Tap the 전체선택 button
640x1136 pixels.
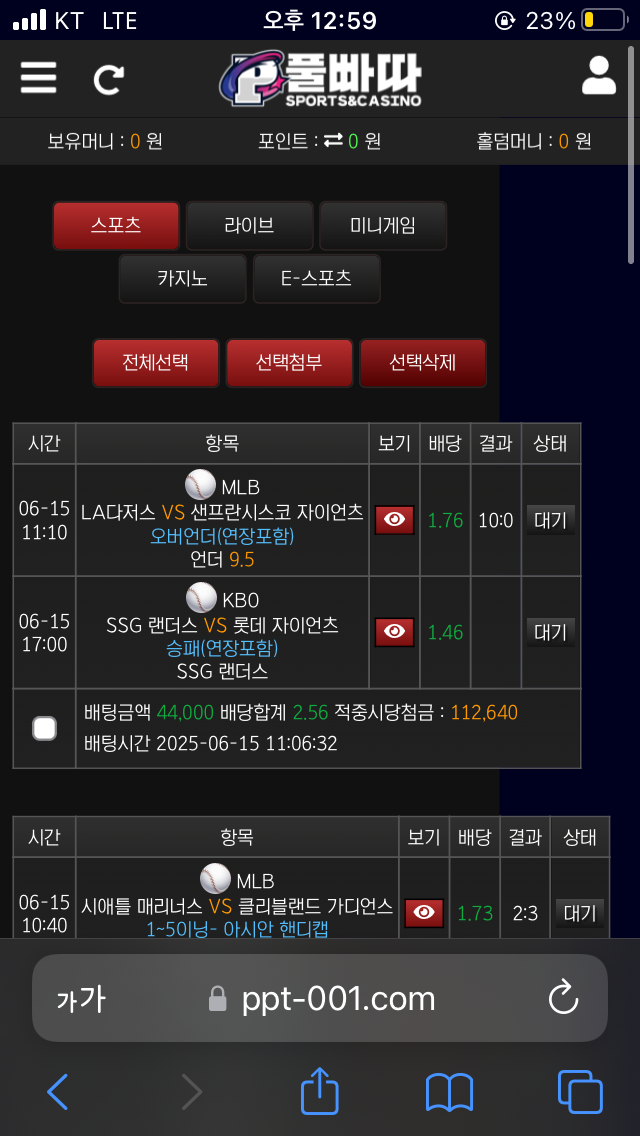(x=155, y=362)
